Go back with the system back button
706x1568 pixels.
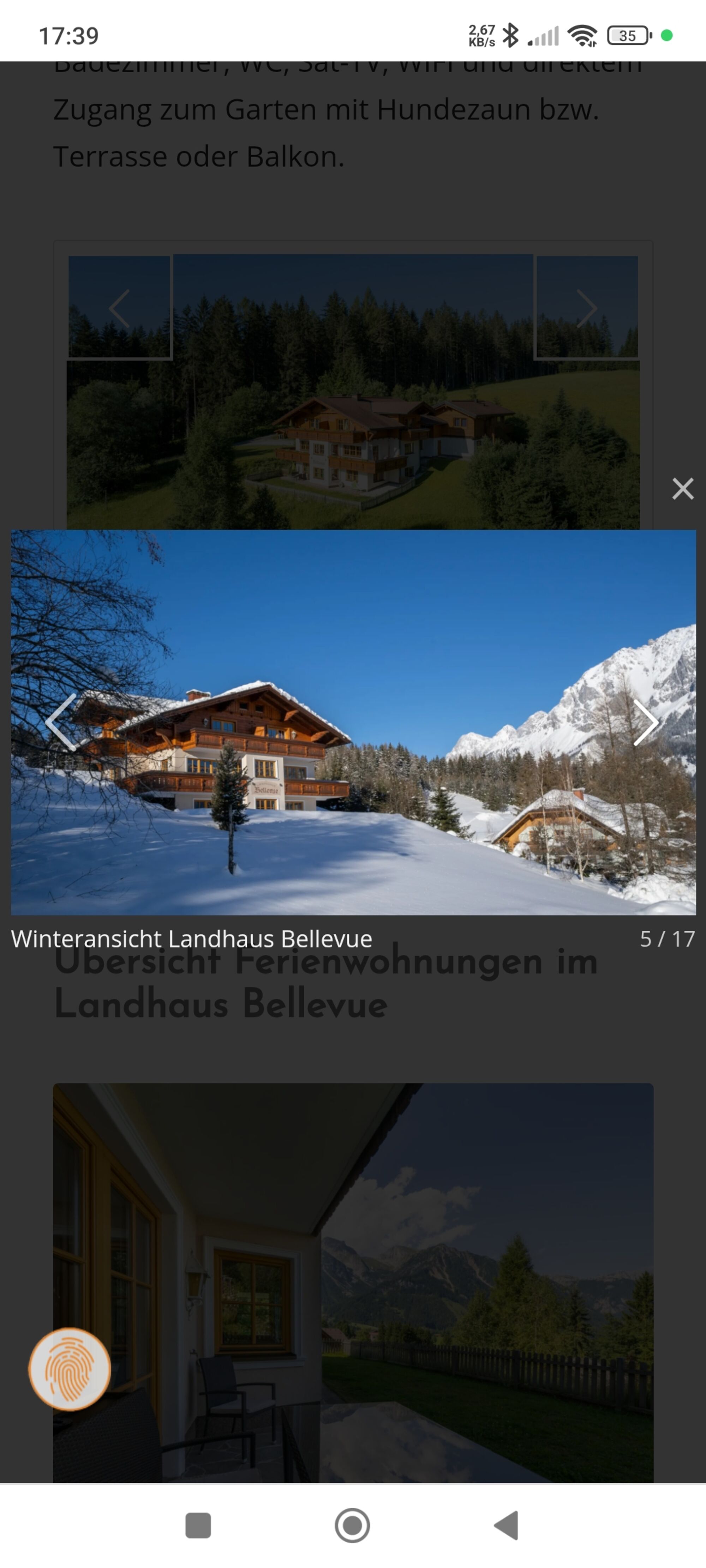506,1525
